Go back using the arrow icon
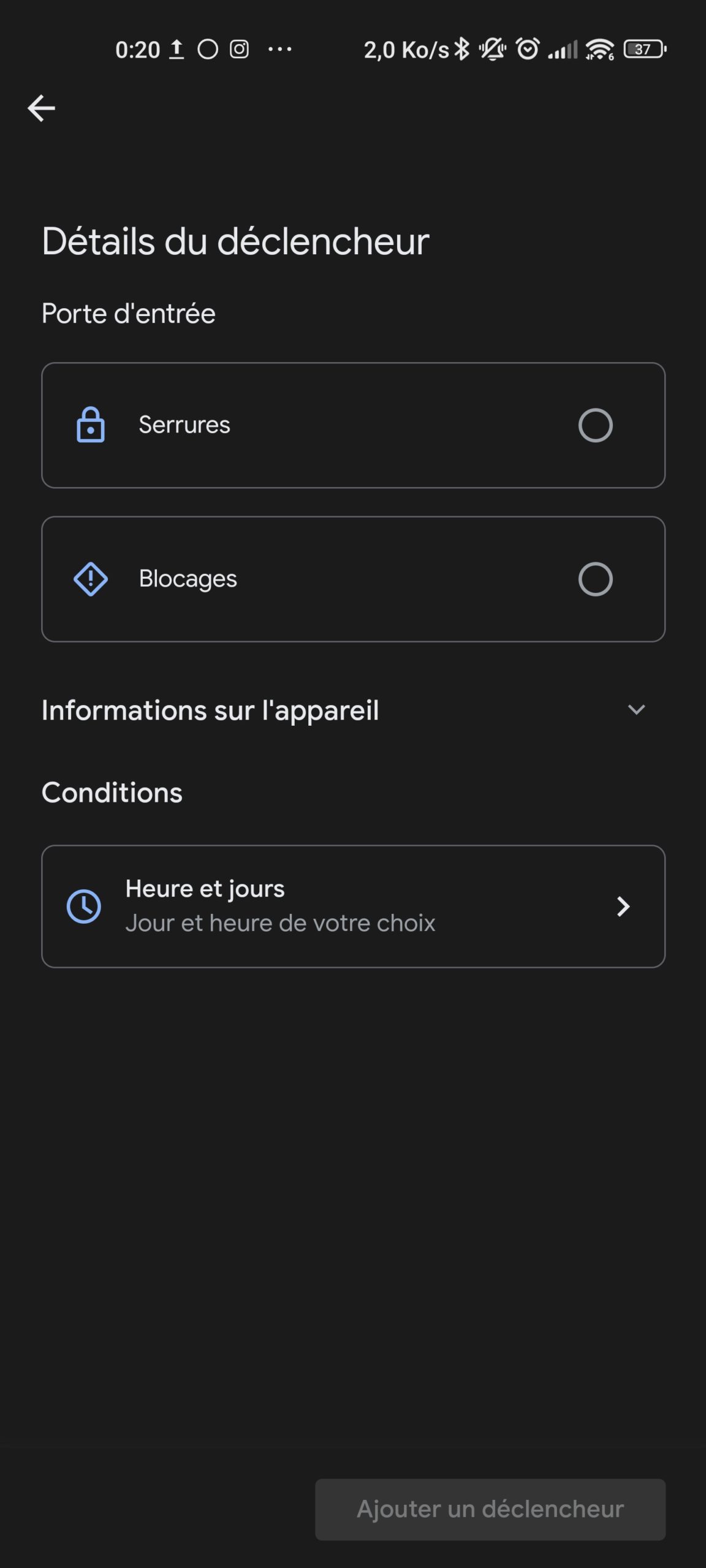The image size is (706, 1568). [x=41, y=108]
